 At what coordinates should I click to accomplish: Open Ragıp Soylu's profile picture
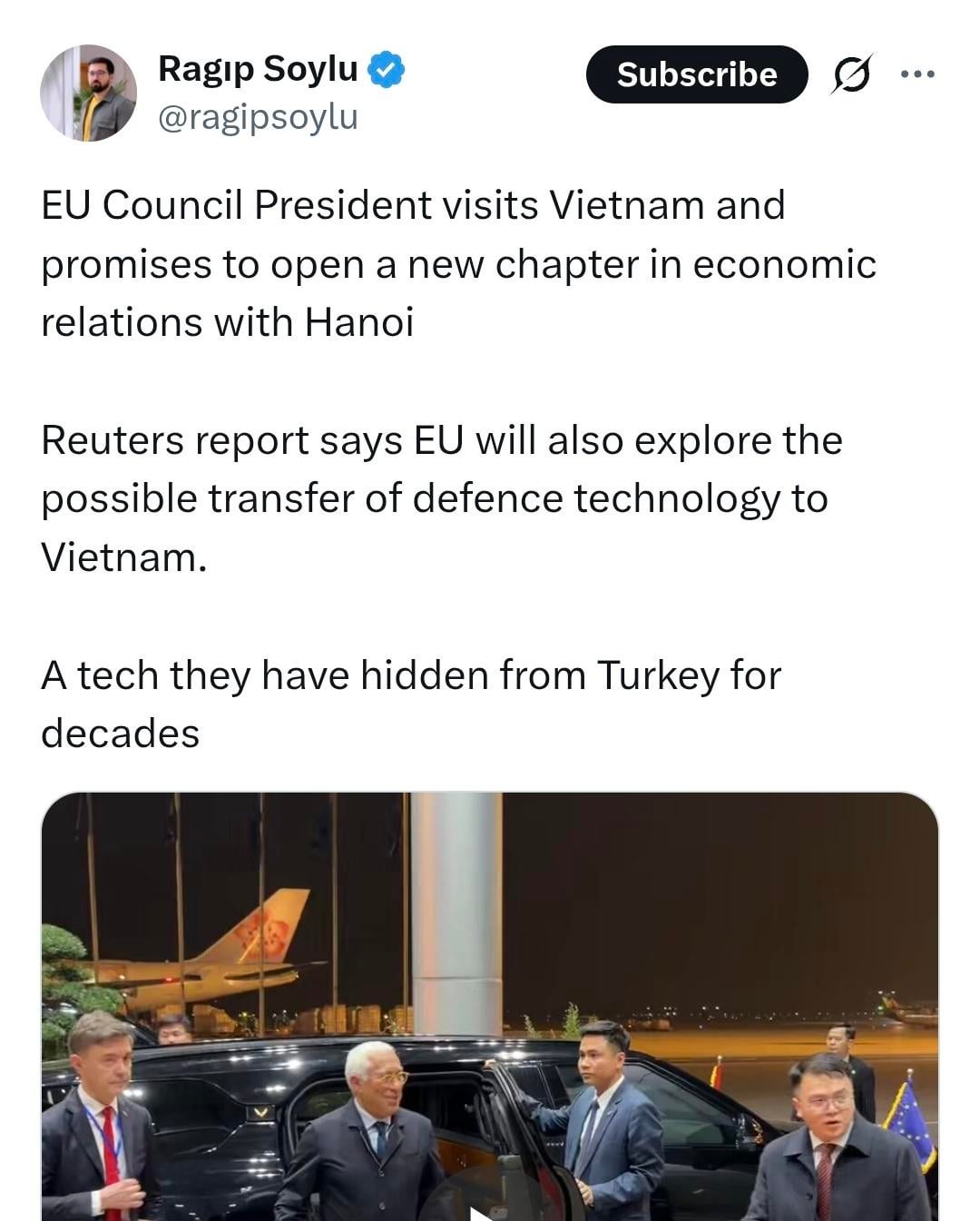[88, 93]
